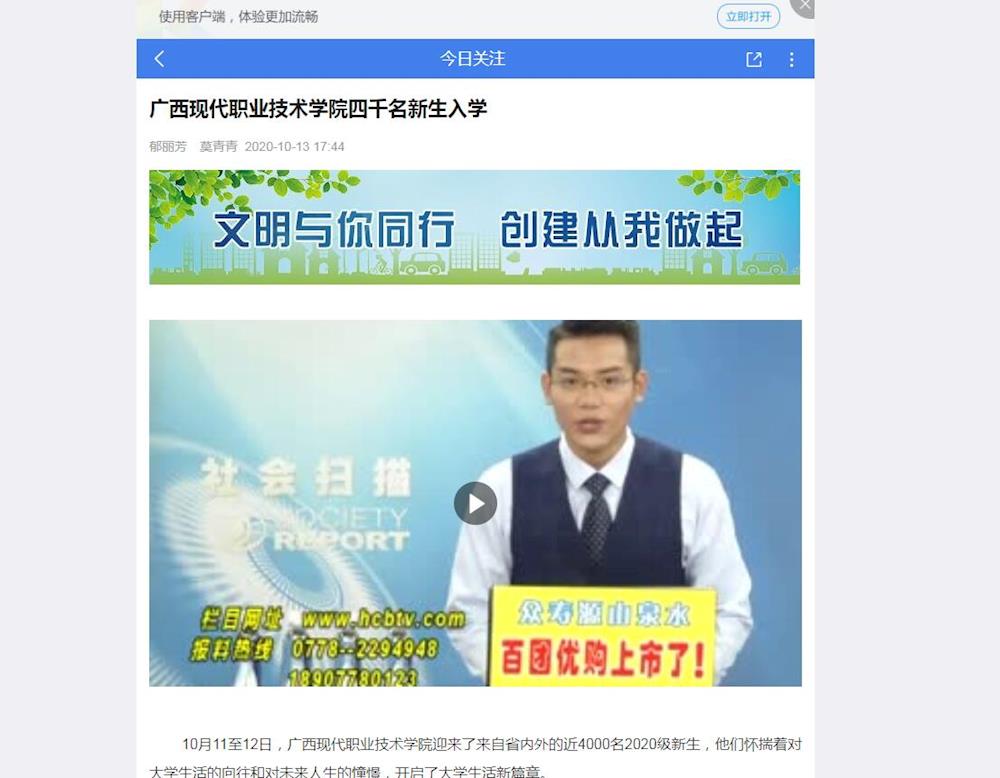Share this article via the export icon

(754, 60)
